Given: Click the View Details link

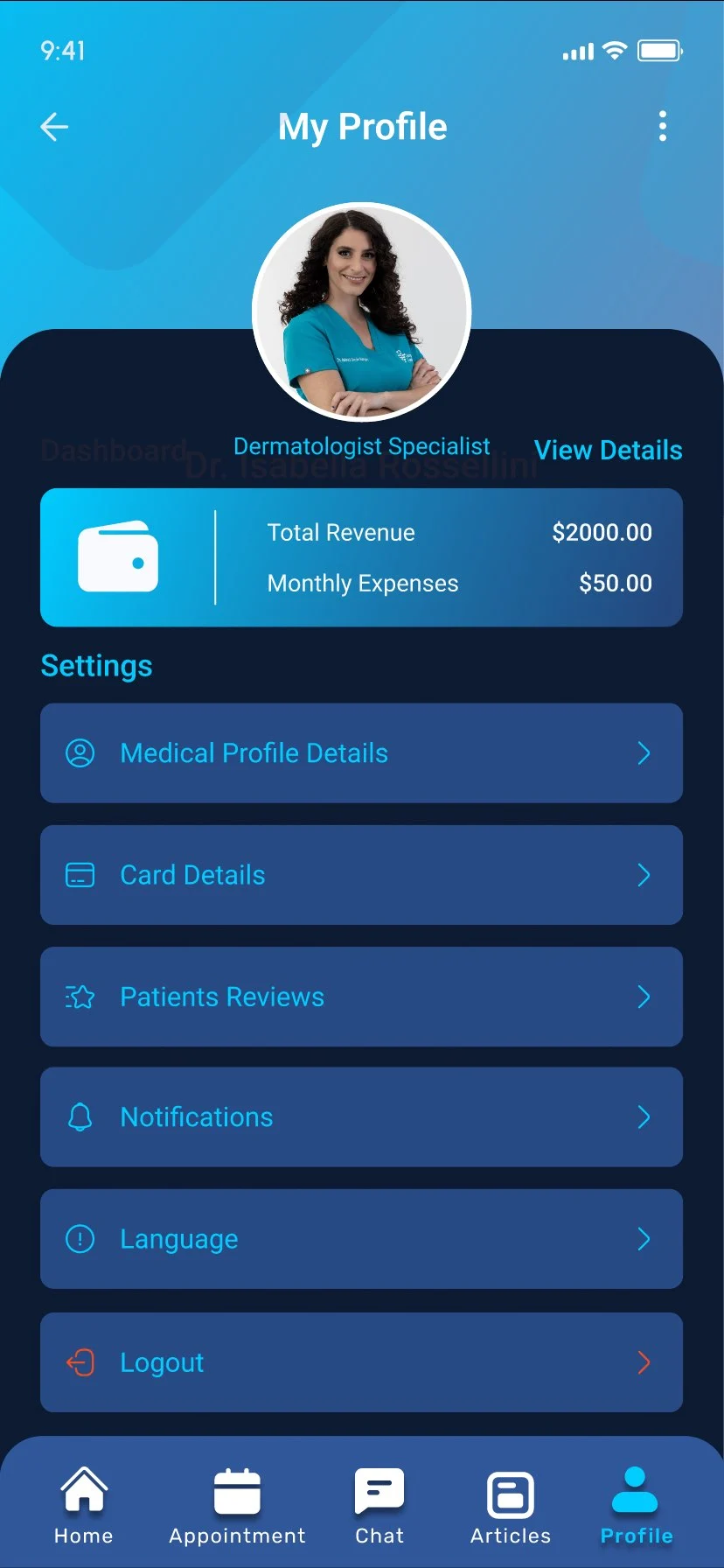Looking at the screenshot, I should [607, 450].
